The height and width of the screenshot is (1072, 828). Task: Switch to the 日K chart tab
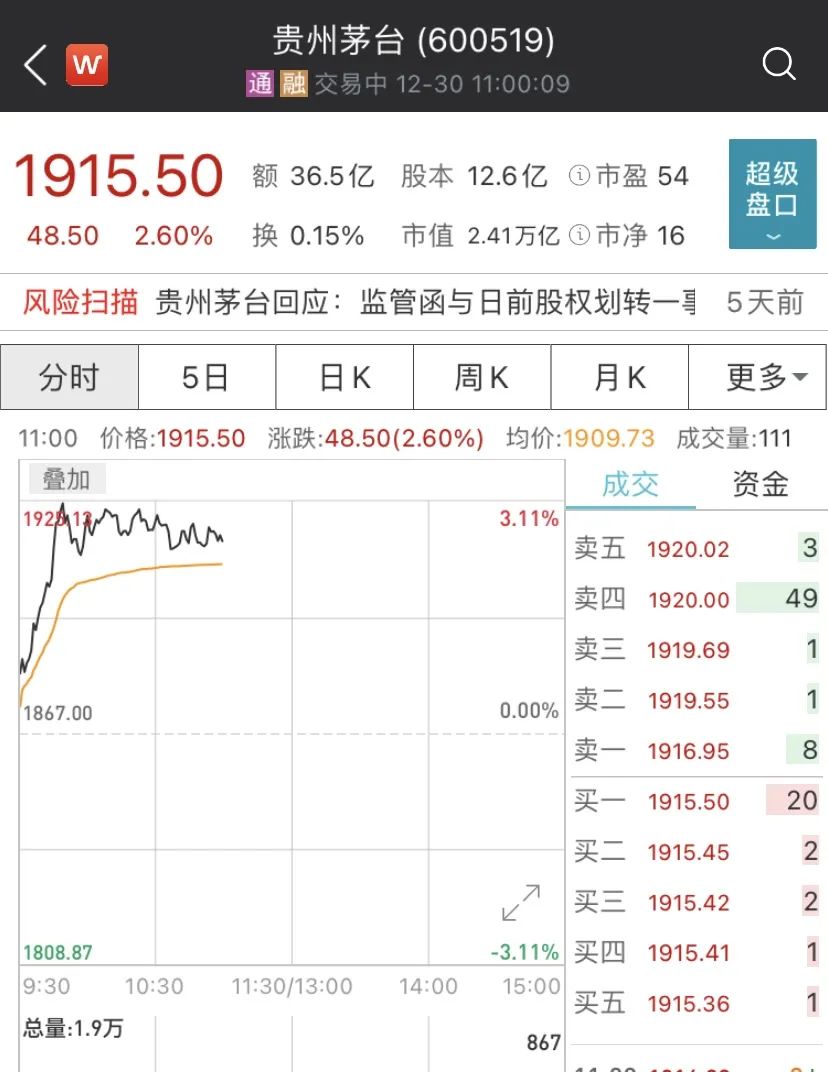[344, 377]
